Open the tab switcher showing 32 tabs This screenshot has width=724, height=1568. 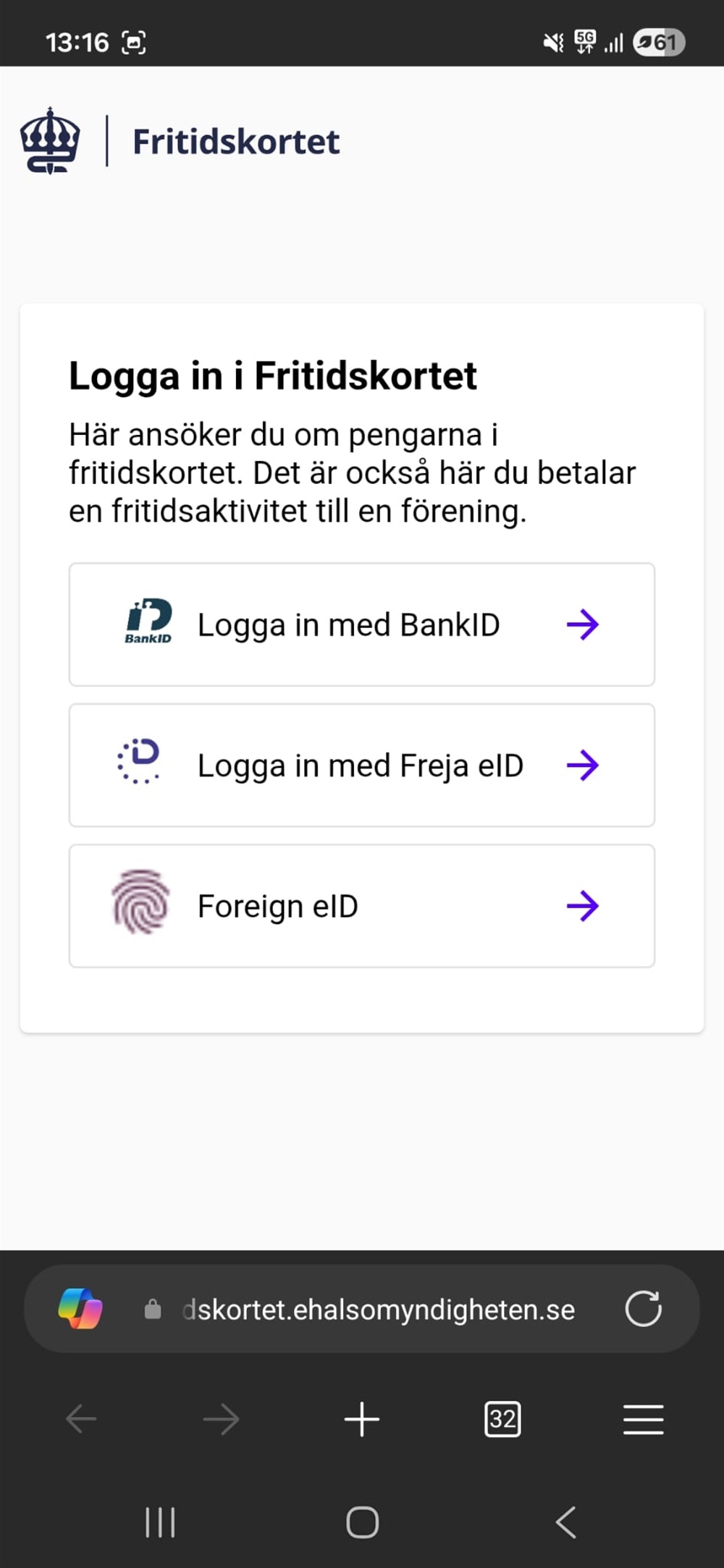[502, 1419]
